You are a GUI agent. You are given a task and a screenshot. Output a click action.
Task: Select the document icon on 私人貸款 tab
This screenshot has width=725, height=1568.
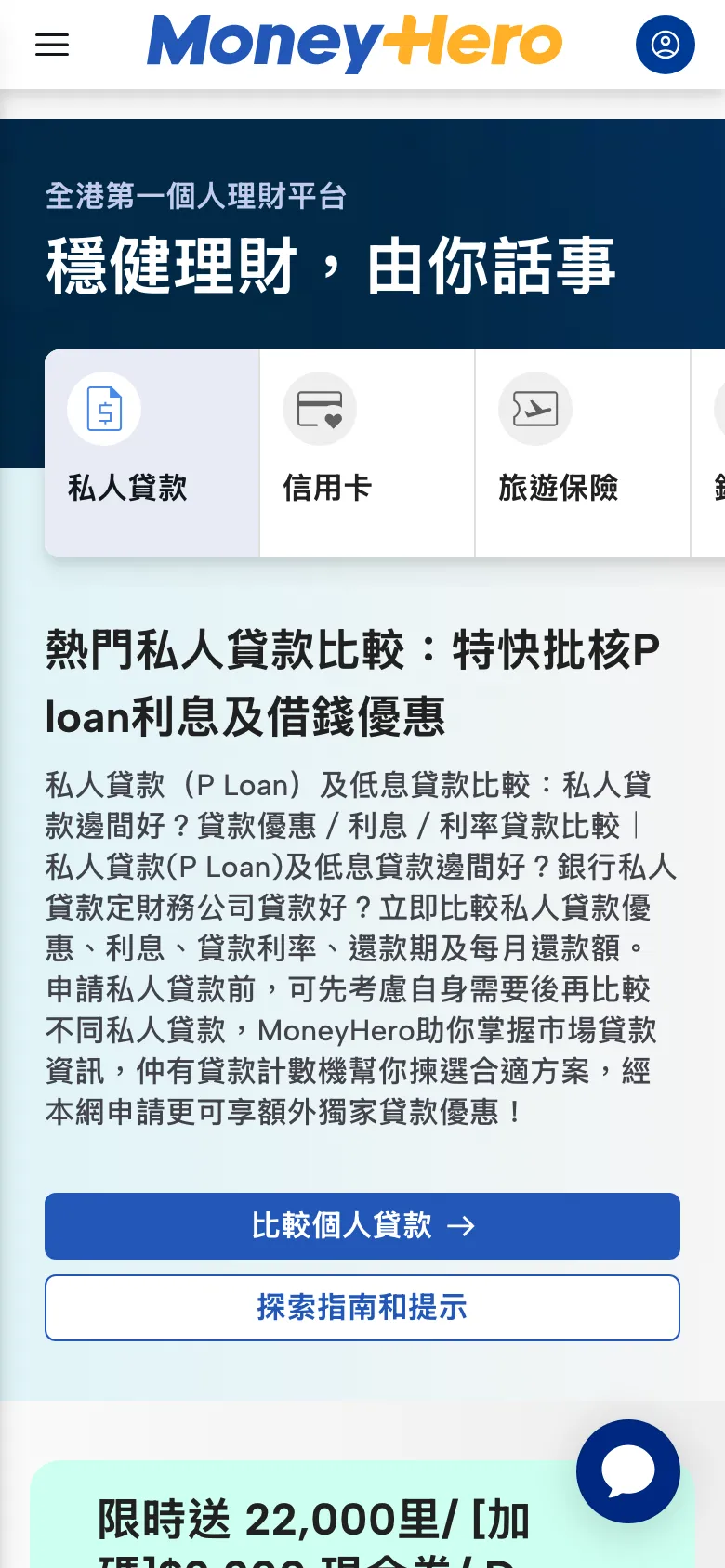tap(103, 409)
